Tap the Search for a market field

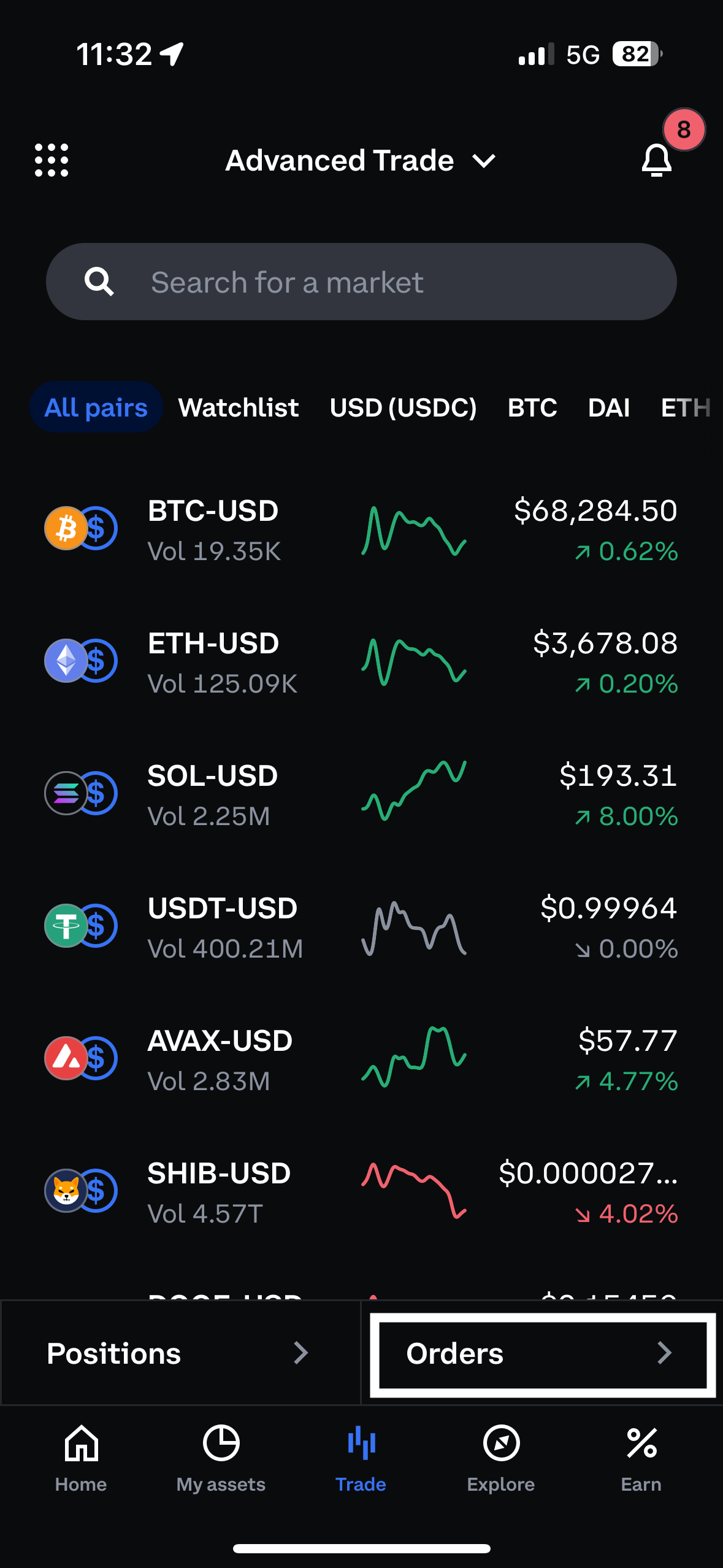coord(361,282)
